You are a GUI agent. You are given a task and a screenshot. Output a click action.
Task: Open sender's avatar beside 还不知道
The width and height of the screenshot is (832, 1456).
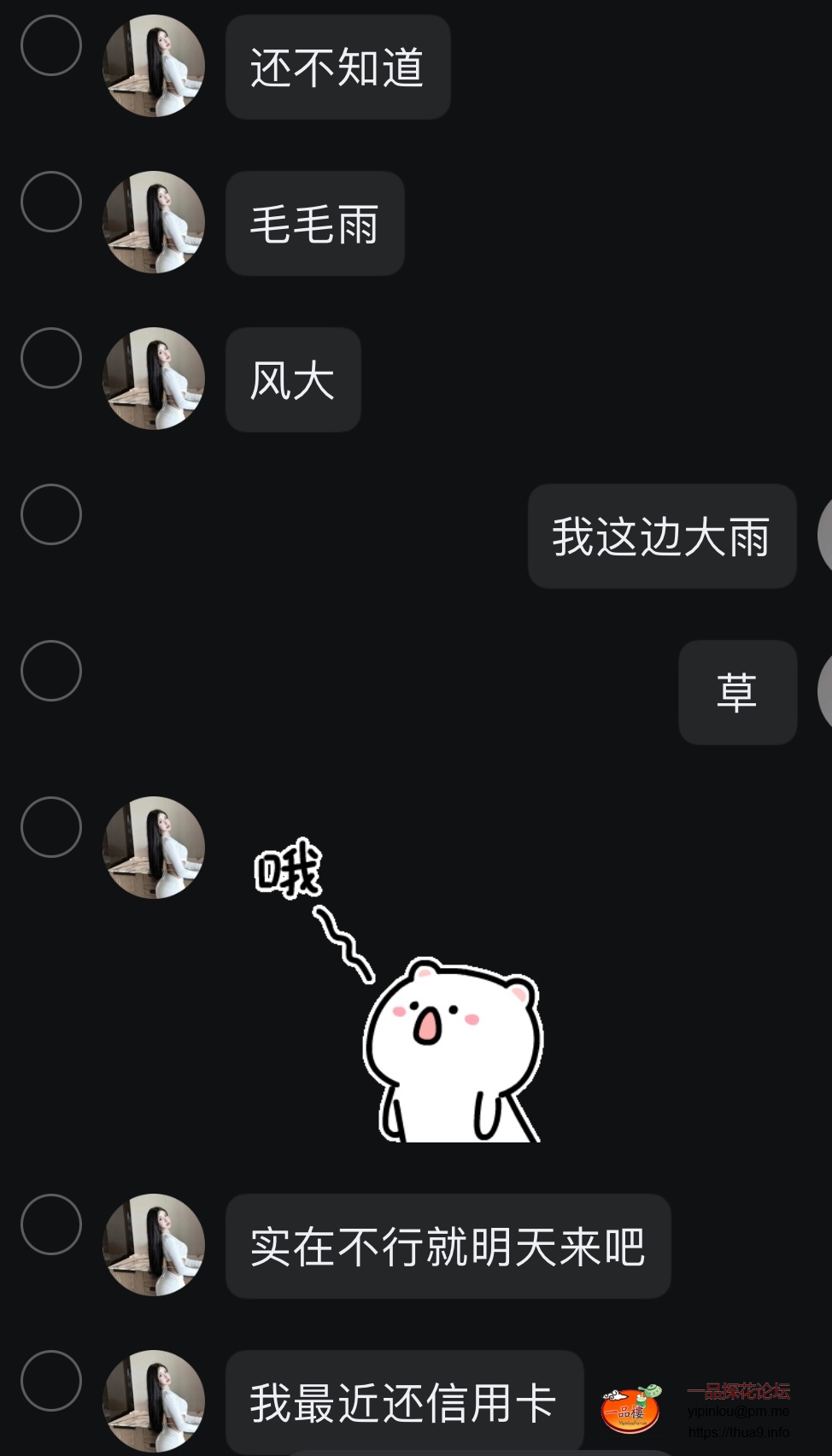(x=154, y=66)
